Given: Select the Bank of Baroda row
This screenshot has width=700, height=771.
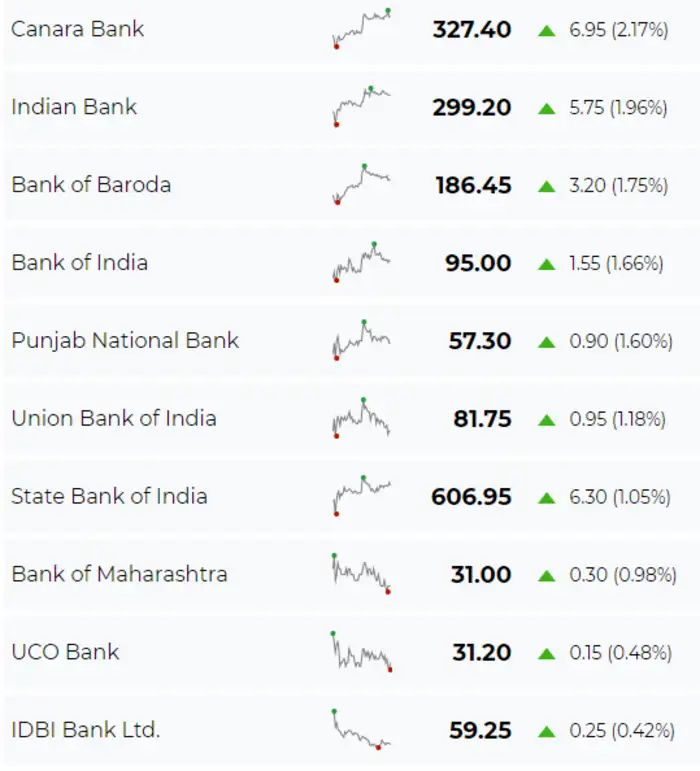Looking at the screenshot, I should pos(91,185).
